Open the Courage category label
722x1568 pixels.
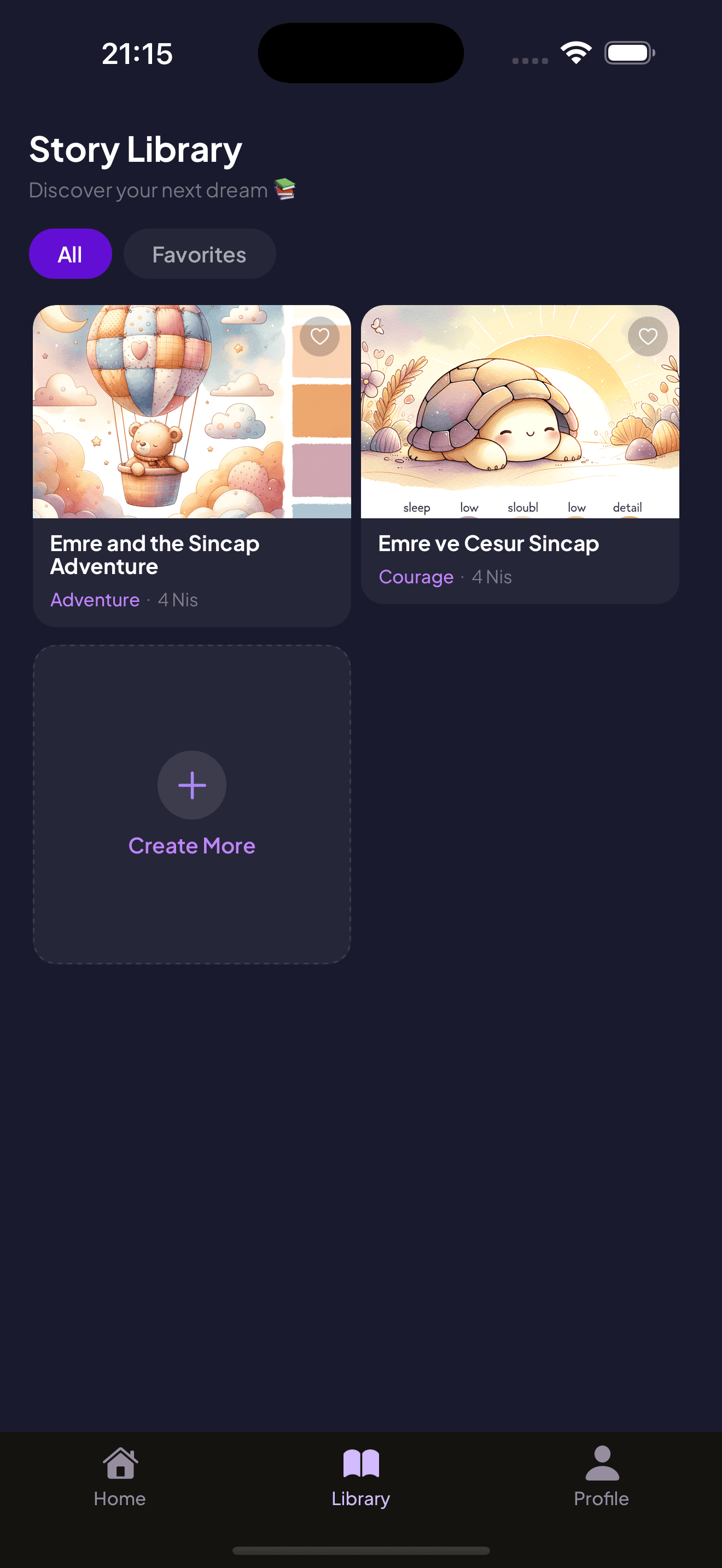click(416, 576)
